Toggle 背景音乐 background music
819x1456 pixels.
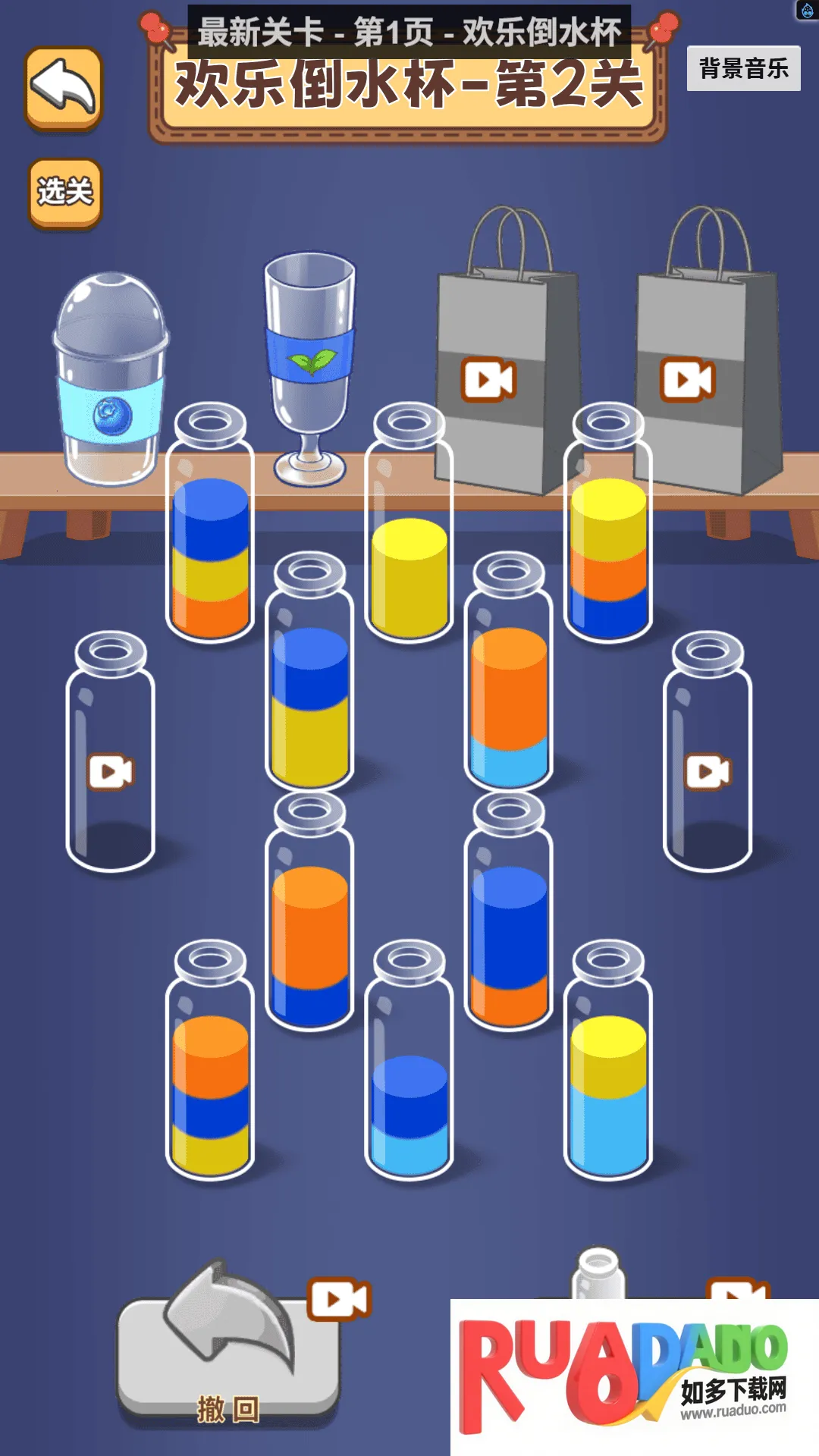tap(743, 69)
